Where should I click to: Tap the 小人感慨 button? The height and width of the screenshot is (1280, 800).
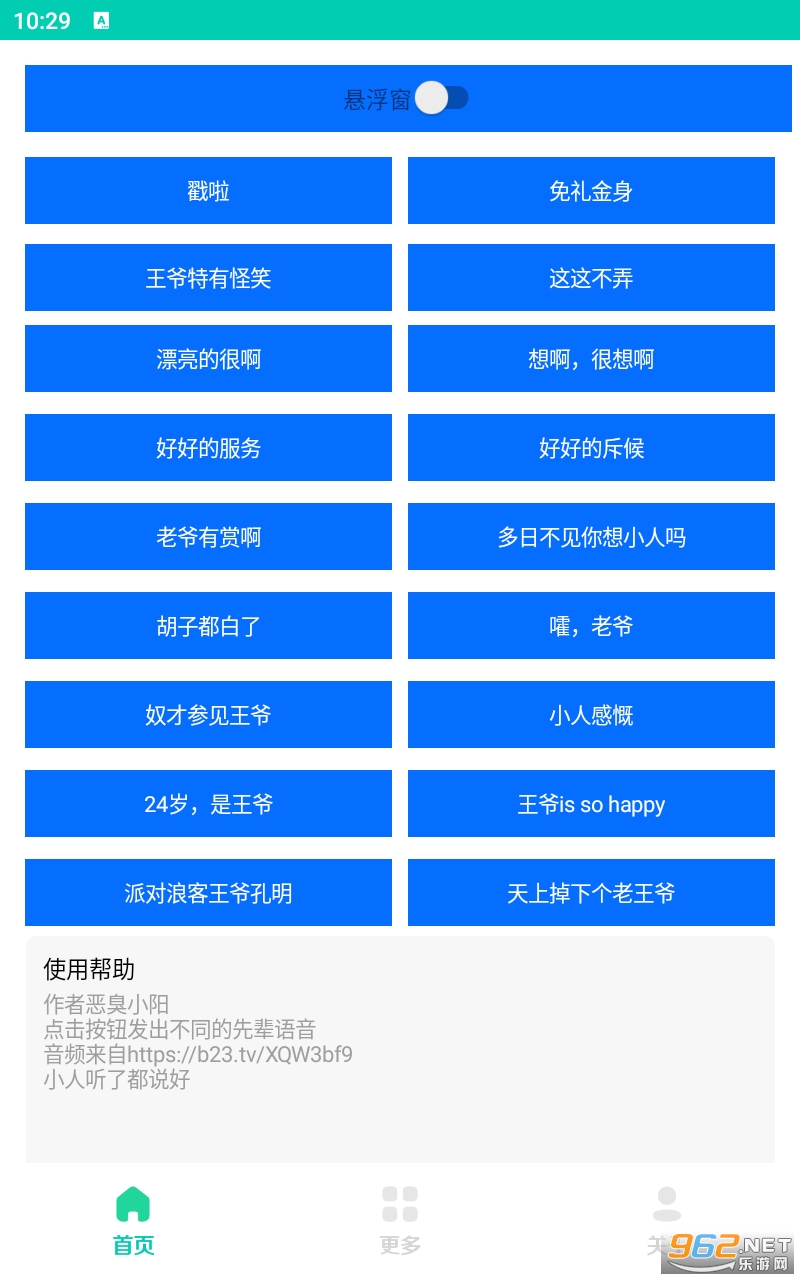pos(591,715)
